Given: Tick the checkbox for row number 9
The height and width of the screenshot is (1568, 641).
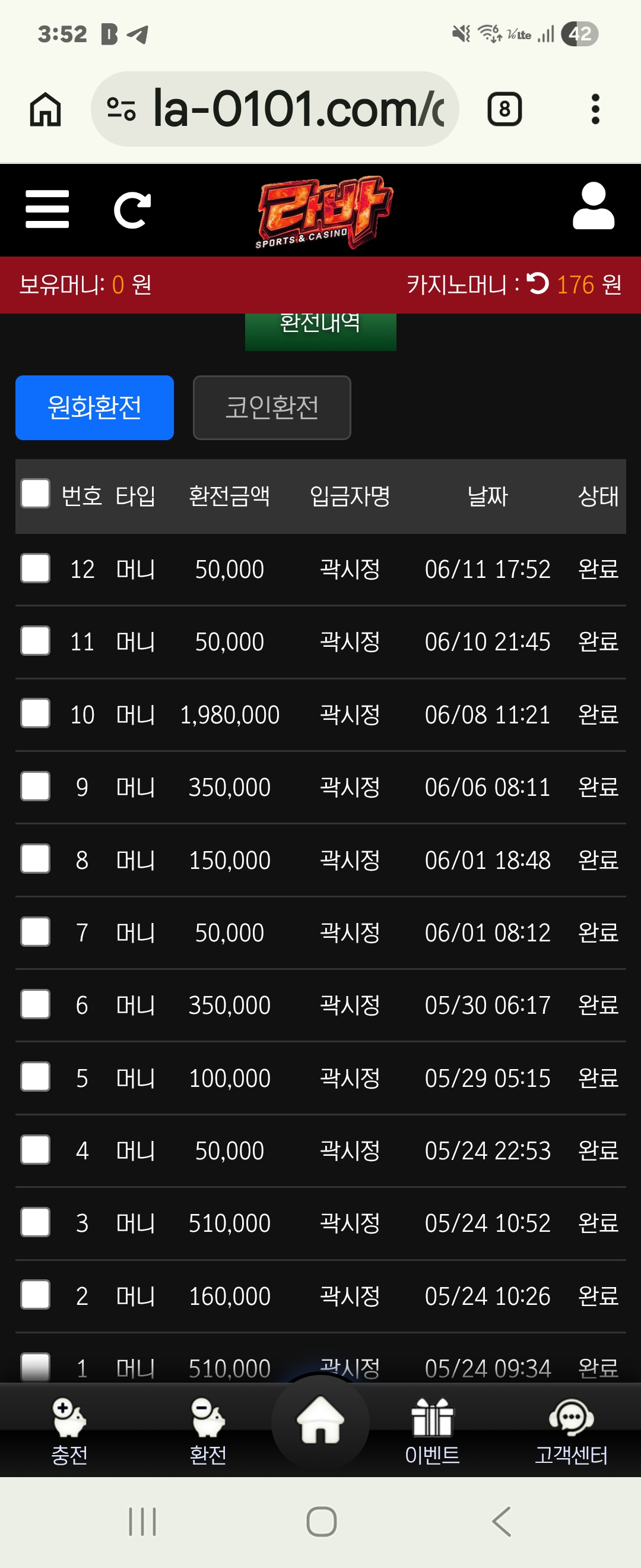Looking at the screenshot, I should [35, 786].
